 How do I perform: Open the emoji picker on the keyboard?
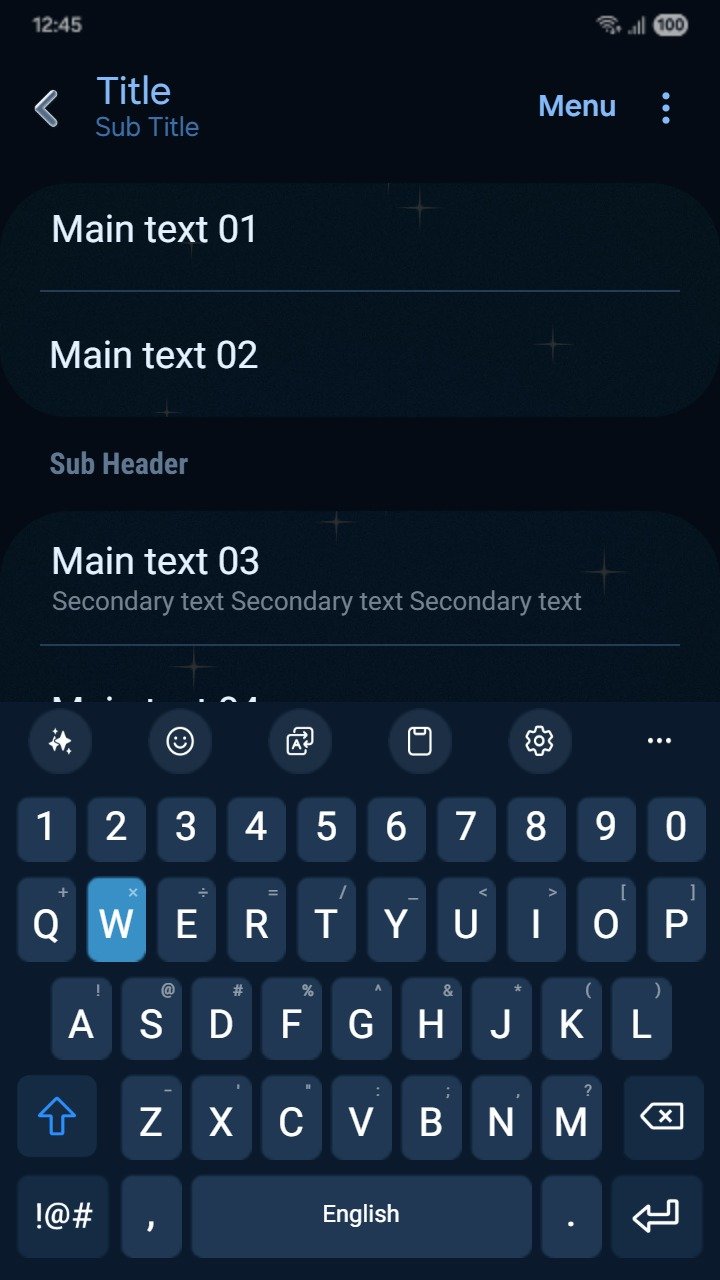coord(180,741)
